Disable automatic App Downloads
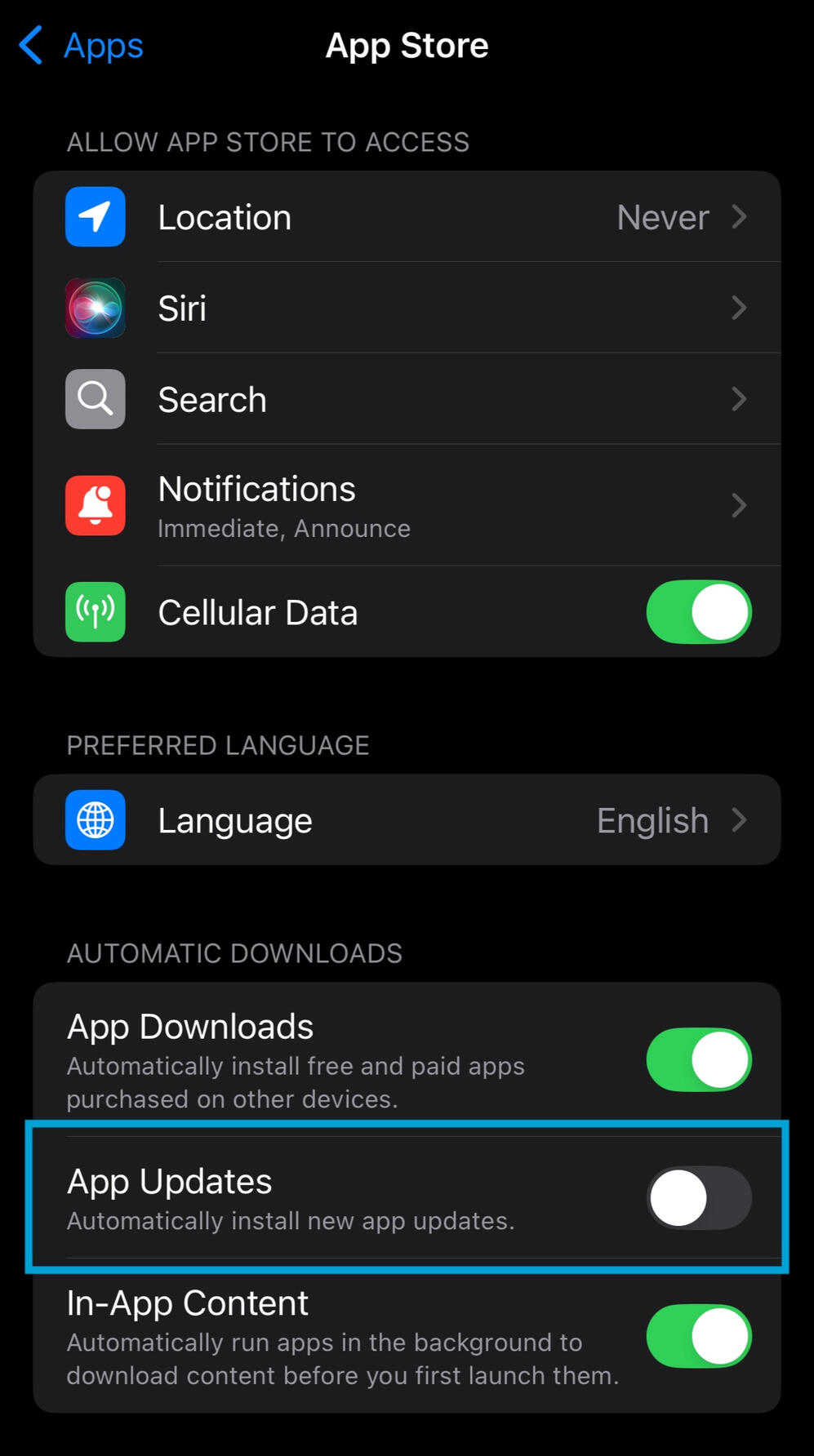This screenshot has height=1456, width=814. point(698,1059)
